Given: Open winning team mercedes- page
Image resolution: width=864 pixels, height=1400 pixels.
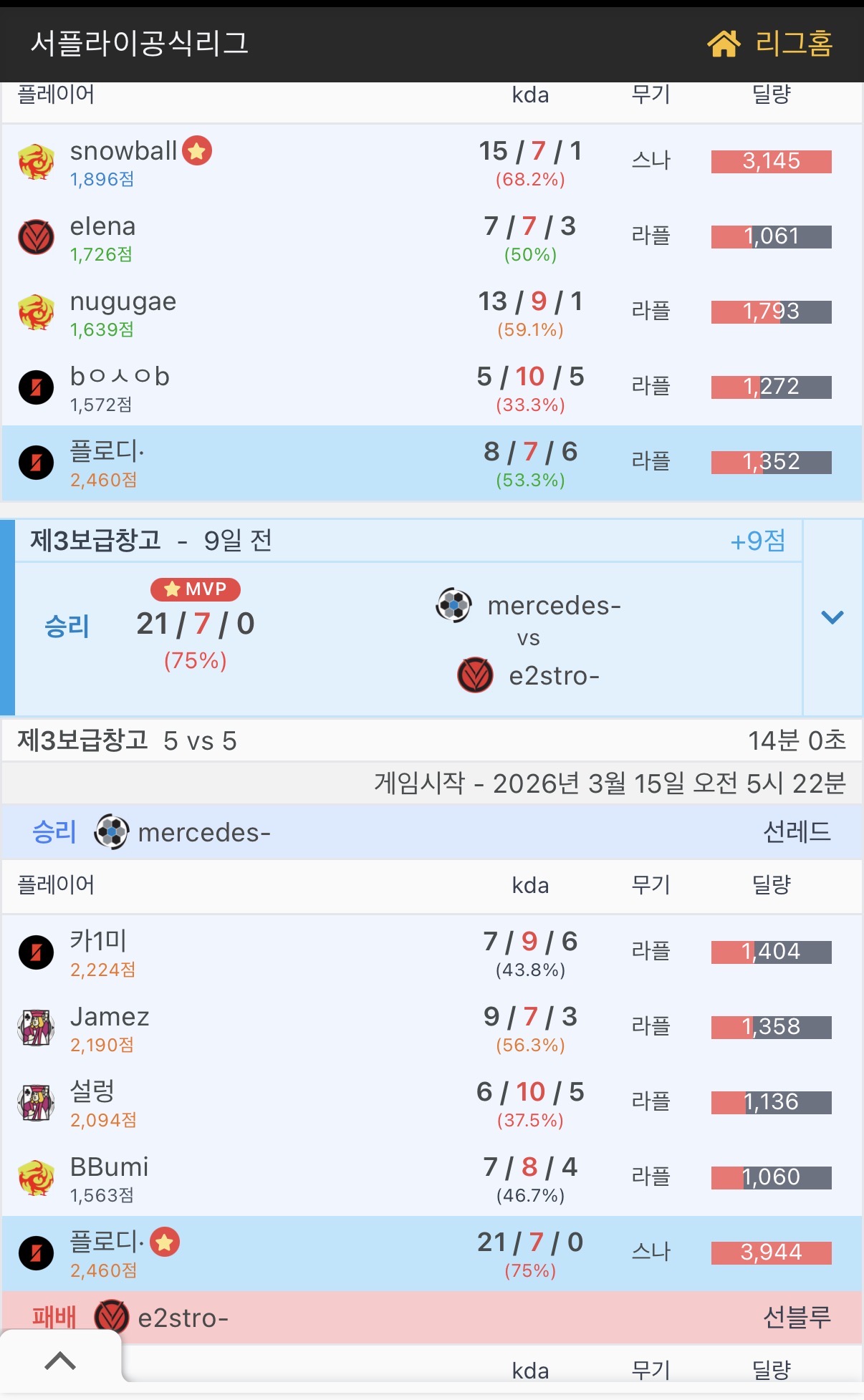Looking at the screenshot, I should coord(203,832).
